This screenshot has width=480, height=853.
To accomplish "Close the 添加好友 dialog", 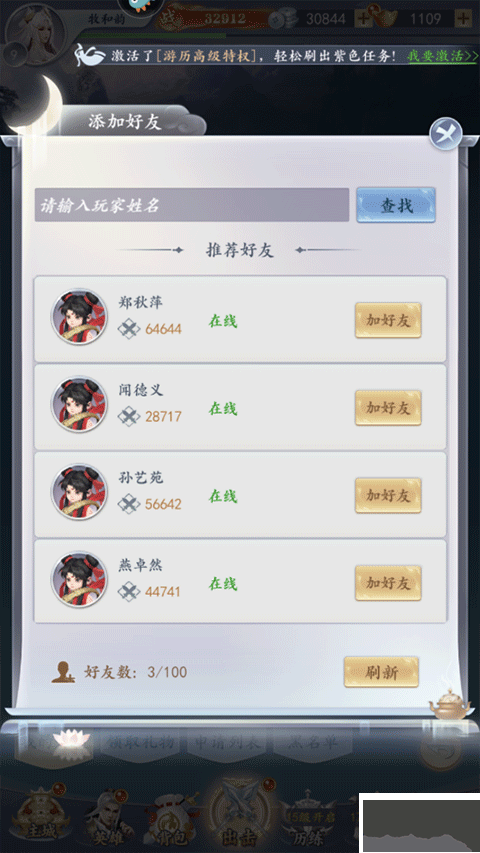I will (446, 133).
